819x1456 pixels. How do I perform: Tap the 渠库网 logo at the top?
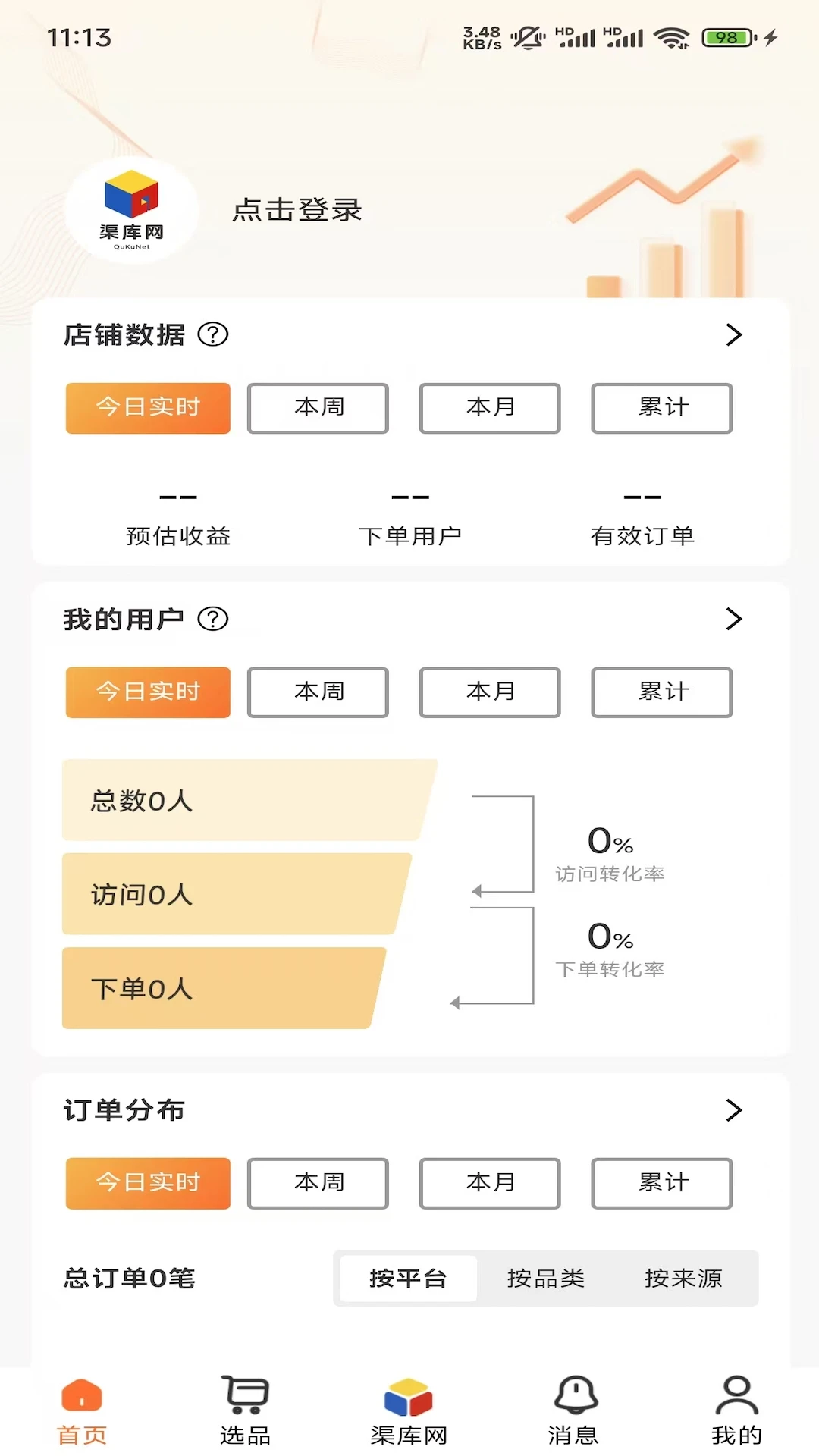[132, 210]
